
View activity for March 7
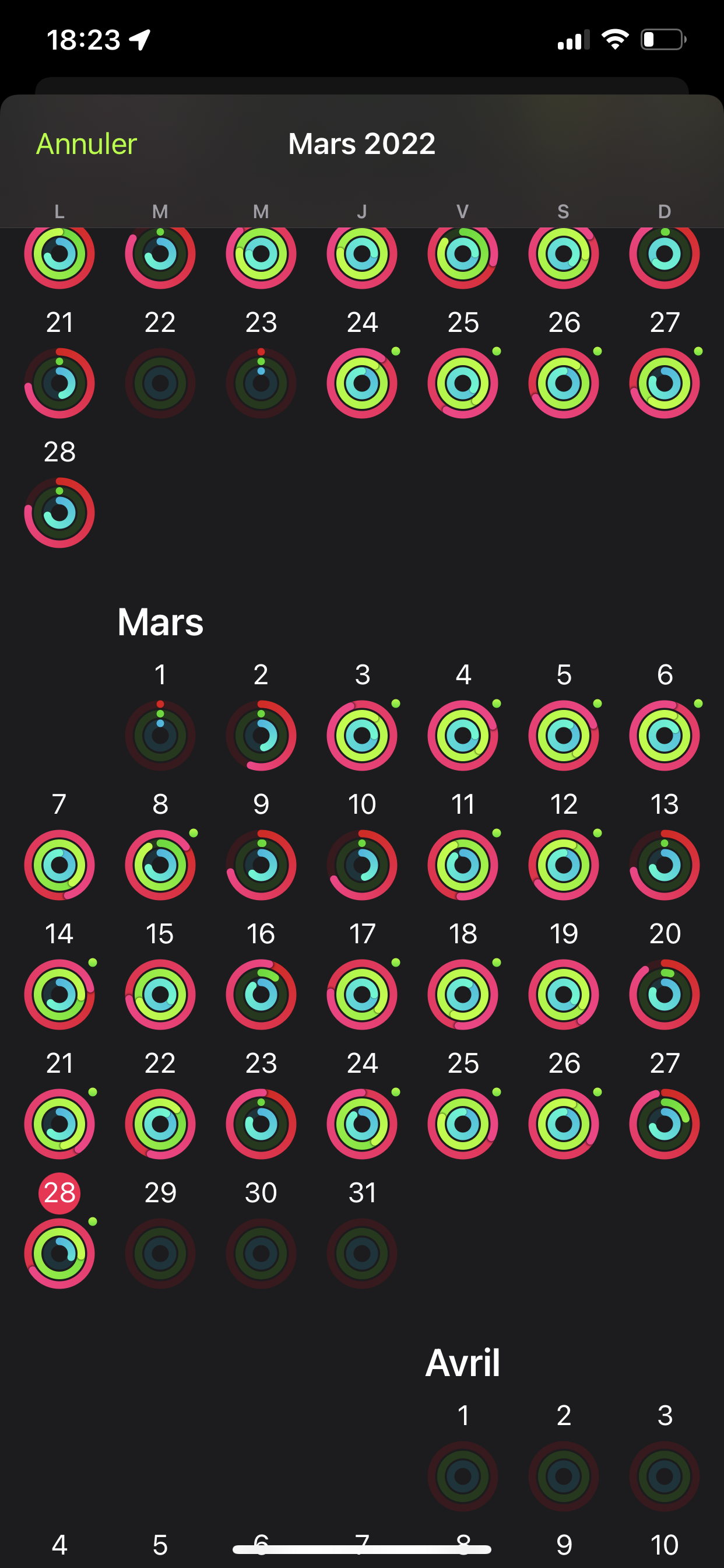pyautogui.click(x=59, y=864)
